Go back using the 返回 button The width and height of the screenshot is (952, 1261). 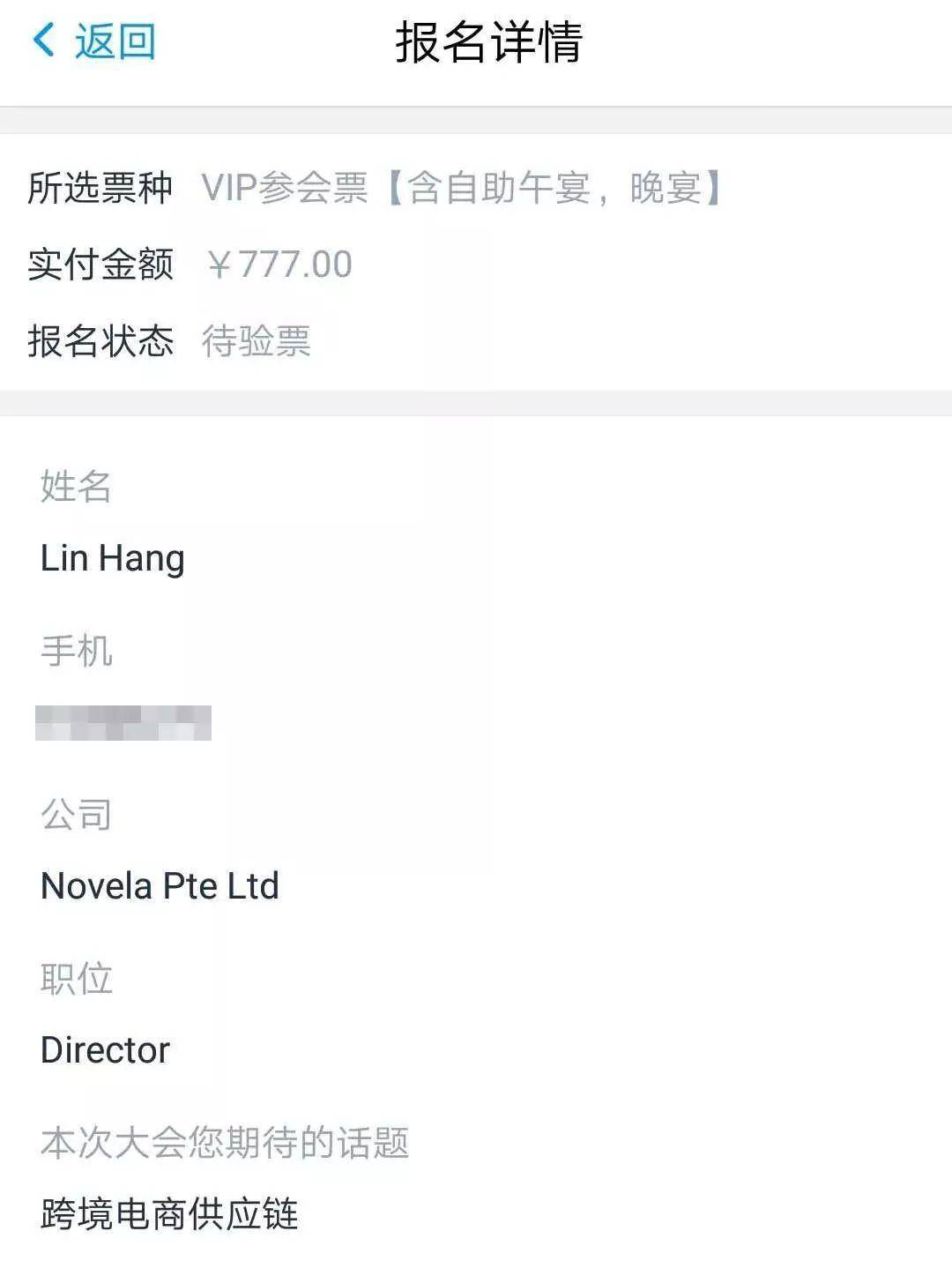click(95, 41)
